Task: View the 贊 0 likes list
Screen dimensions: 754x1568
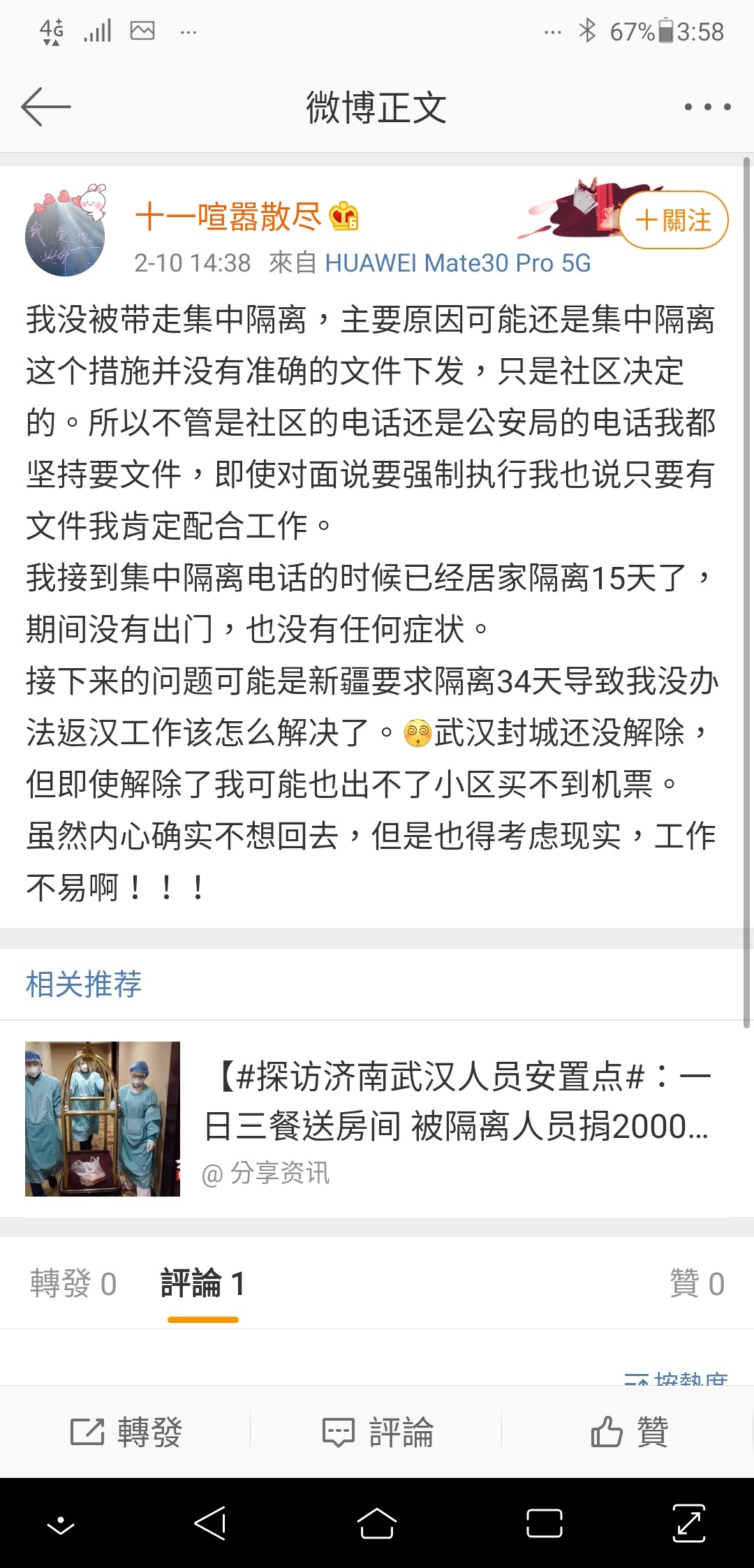Action: 697,1283
